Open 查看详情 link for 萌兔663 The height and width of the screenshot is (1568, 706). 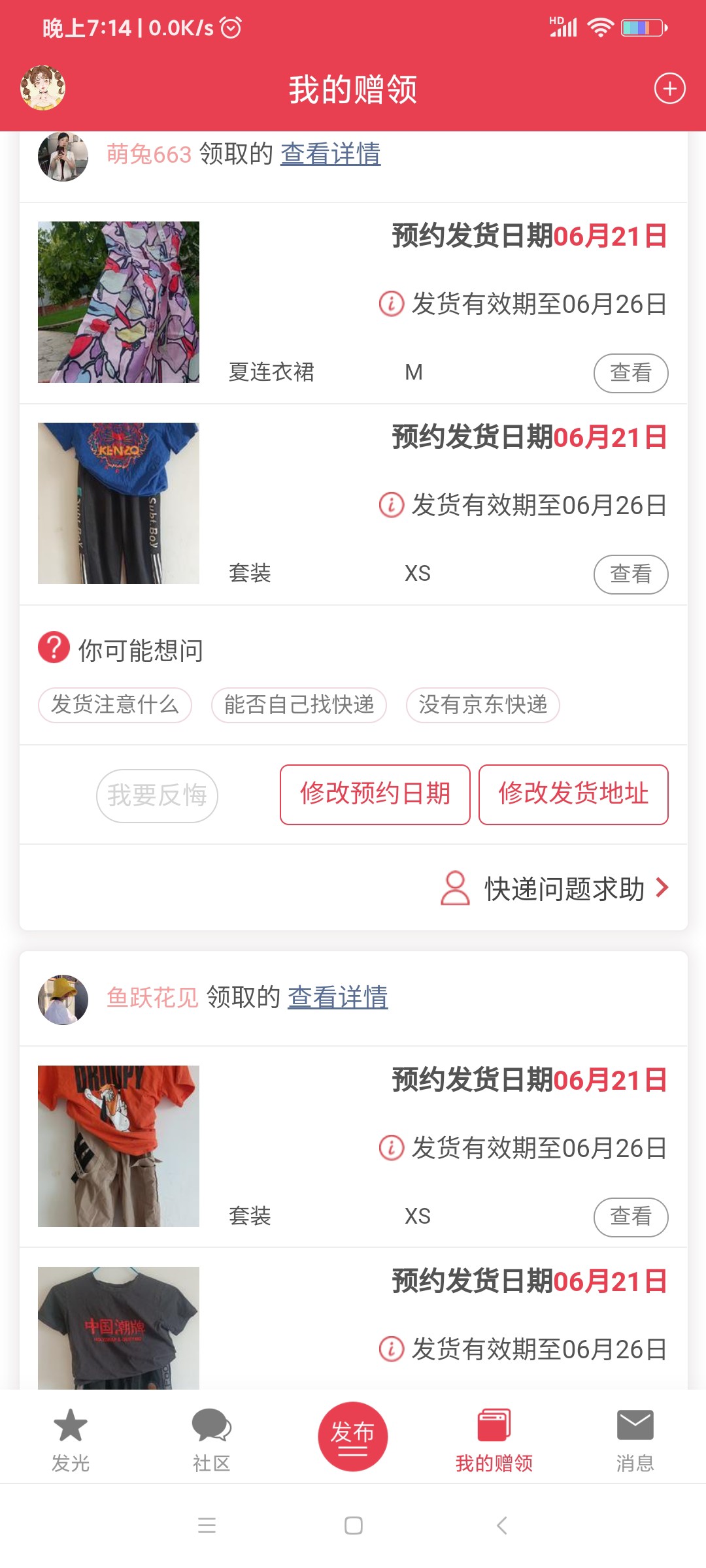click(x=330, y=154)
